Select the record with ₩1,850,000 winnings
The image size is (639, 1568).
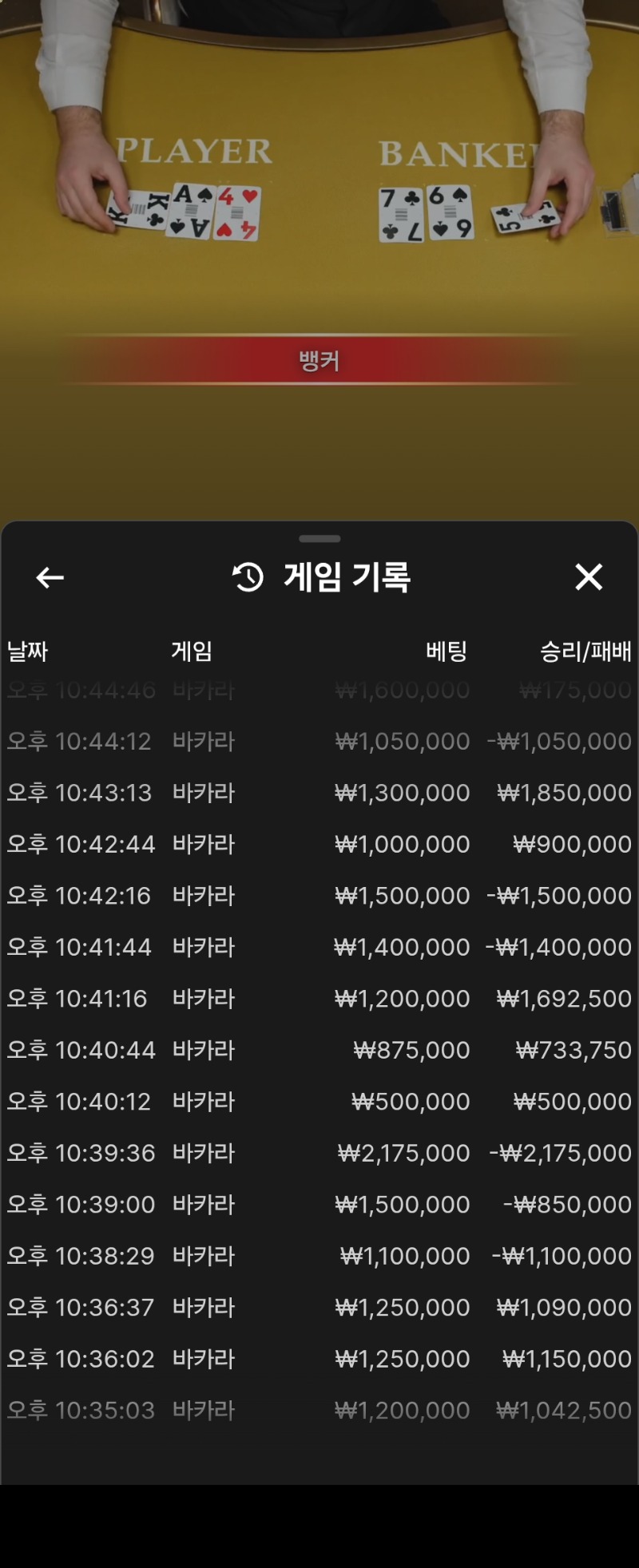click(x=567, y=792)
